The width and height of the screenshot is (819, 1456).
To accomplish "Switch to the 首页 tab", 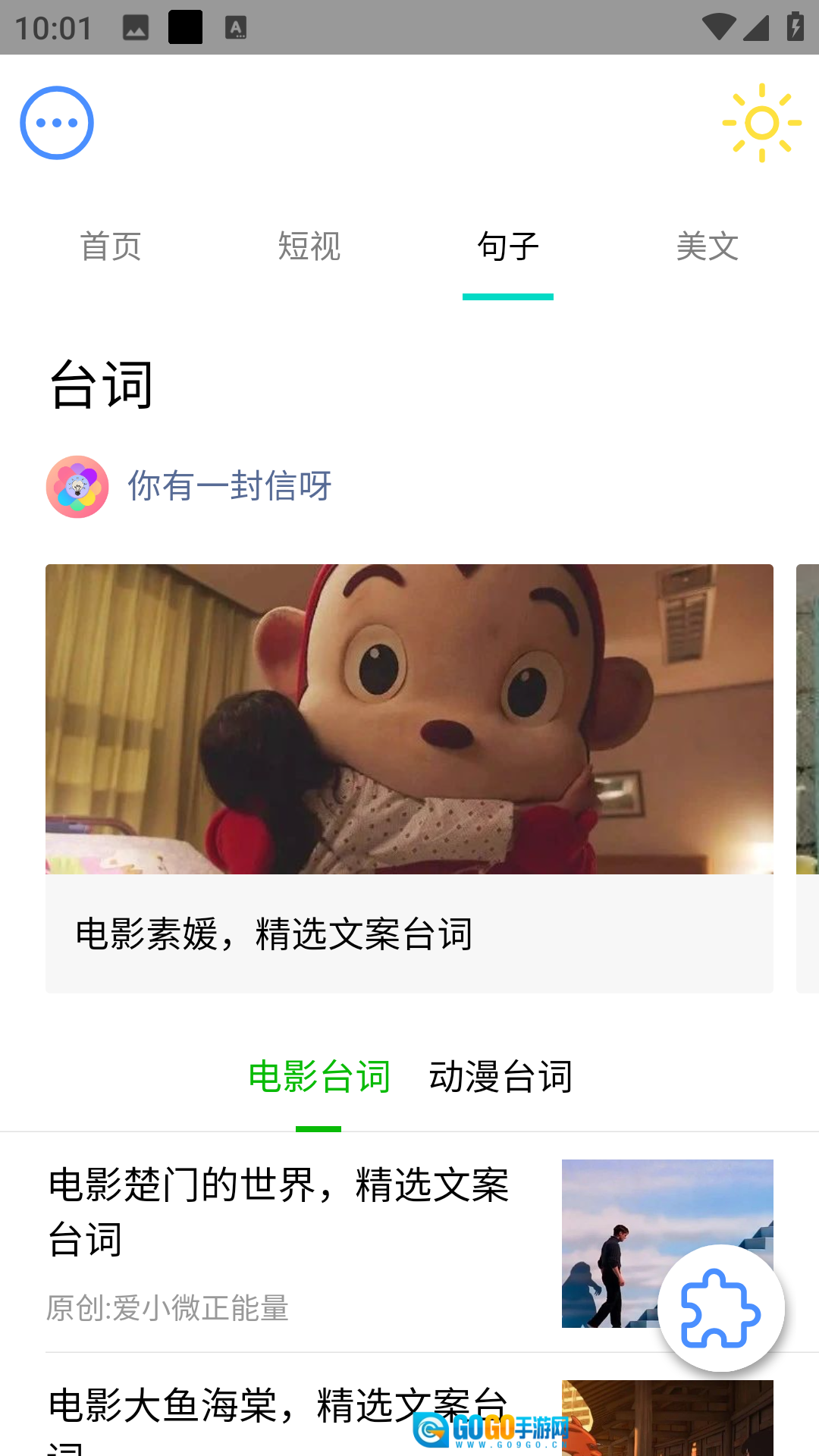I will point(111,248).
